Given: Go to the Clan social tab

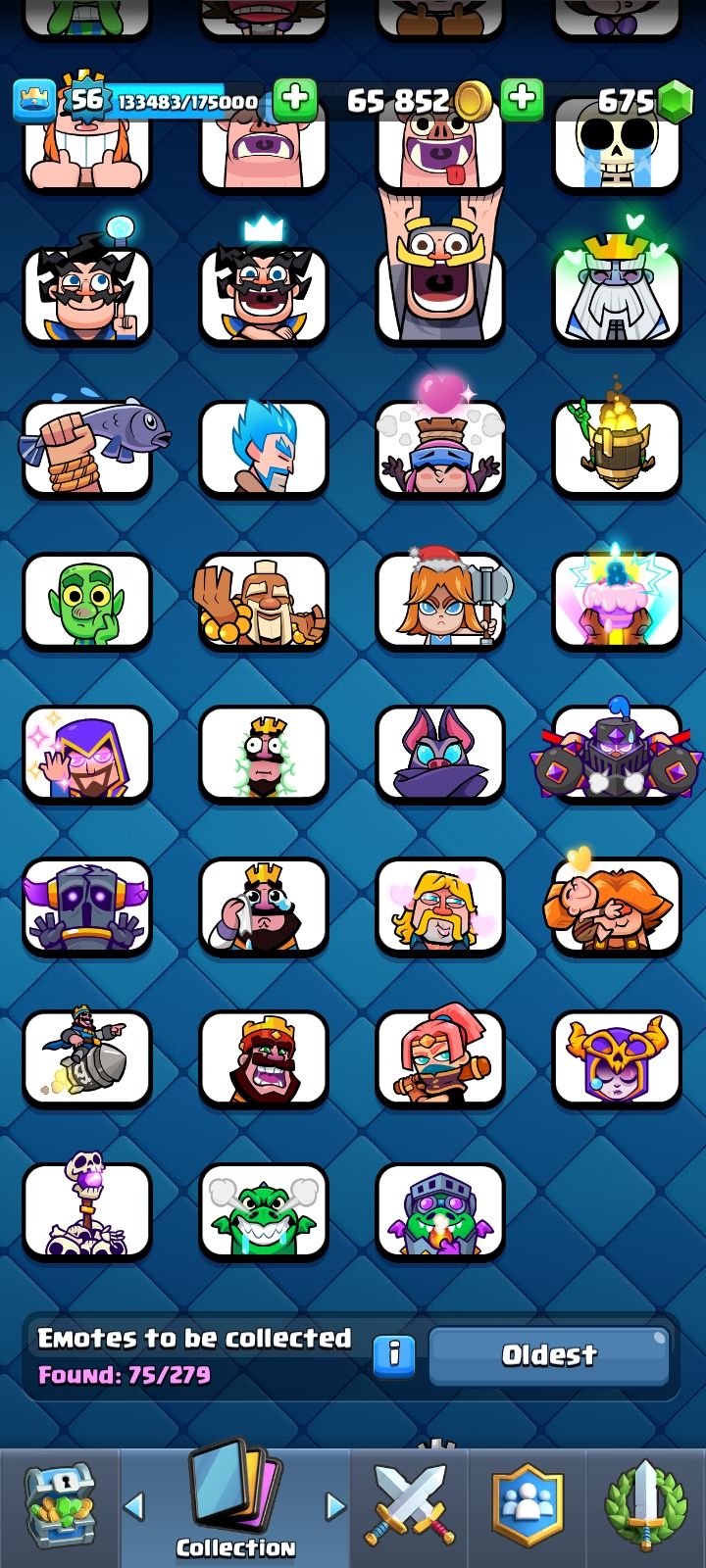Looking at the screenshot, I should [x=528, y=1506].
